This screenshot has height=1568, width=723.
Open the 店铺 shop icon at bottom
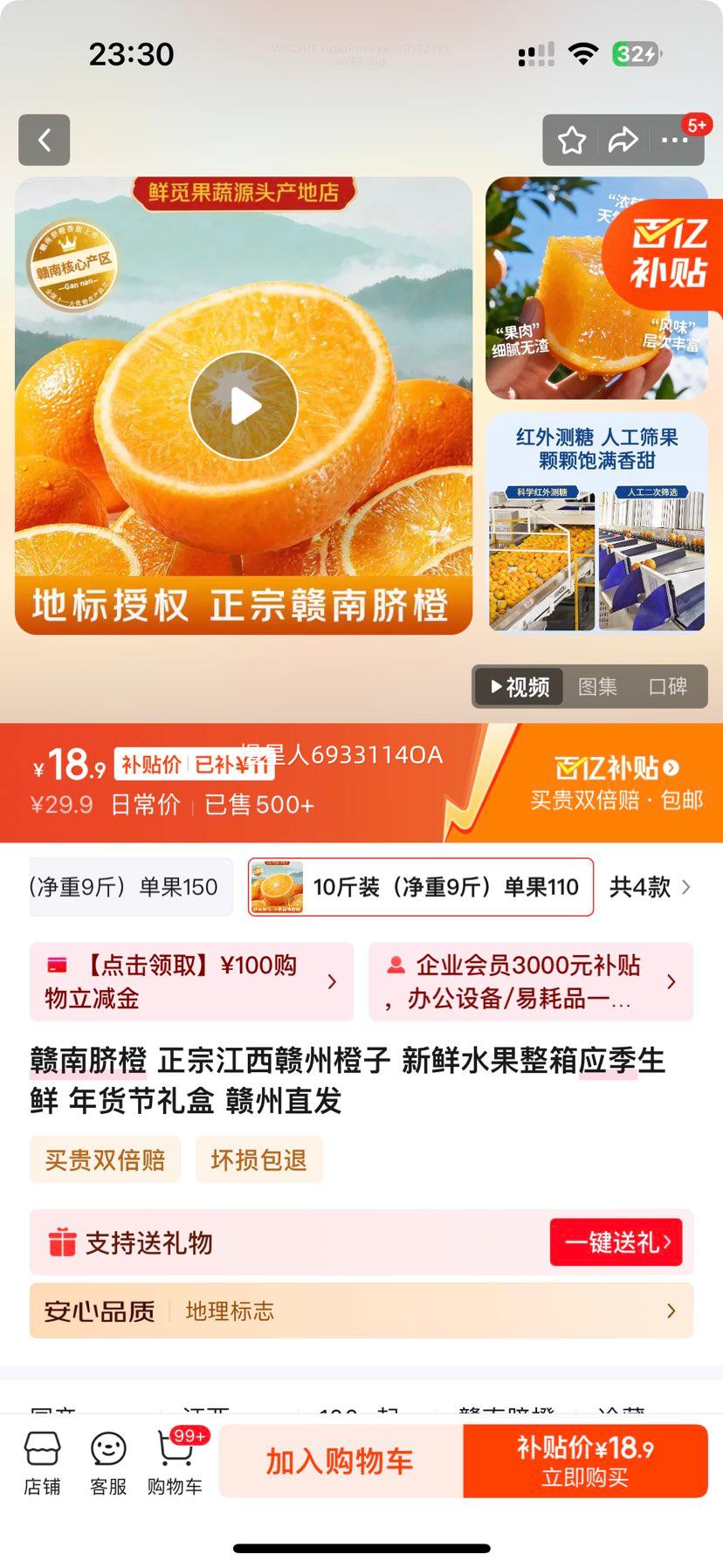click(x=43, y=1460)
